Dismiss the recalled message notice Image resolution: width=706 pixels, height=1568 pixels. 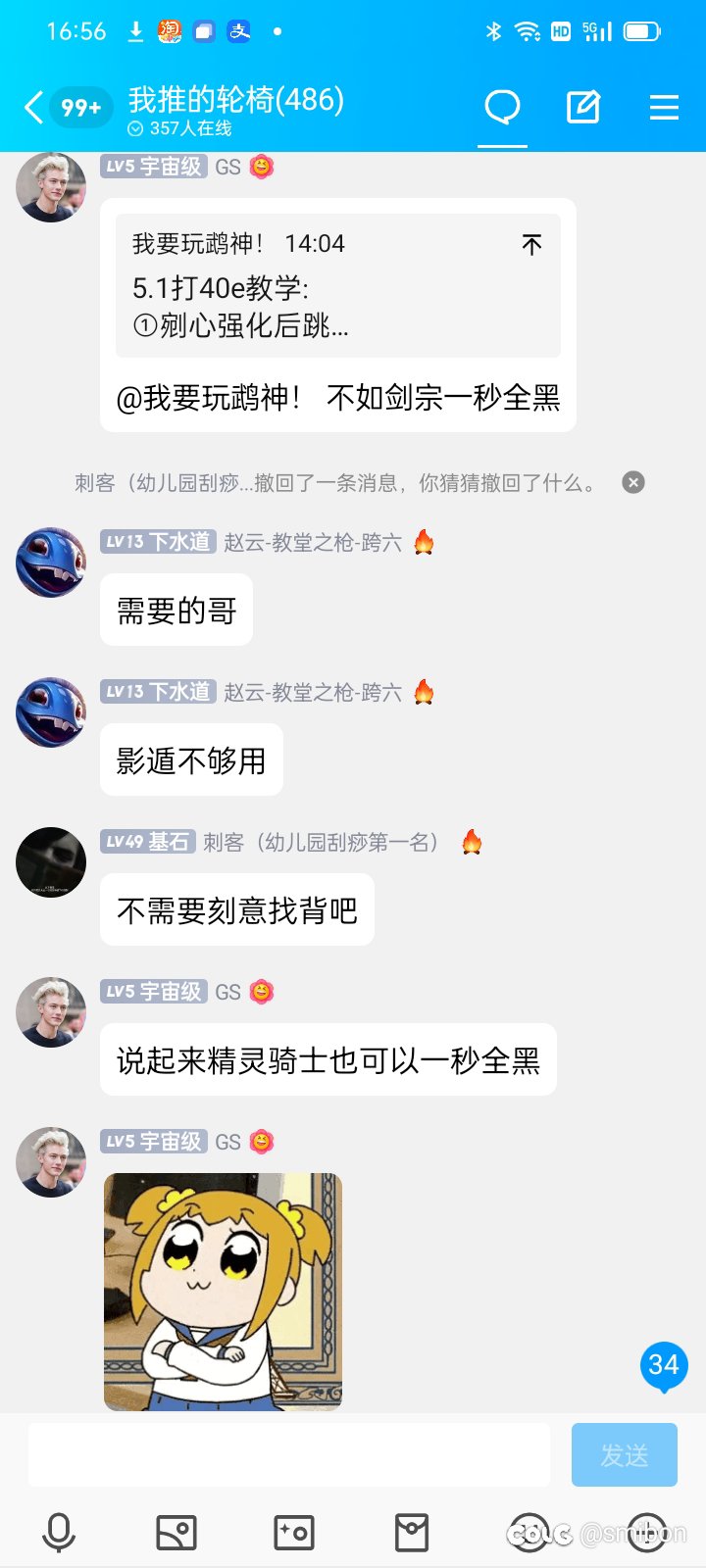(633, 482)
